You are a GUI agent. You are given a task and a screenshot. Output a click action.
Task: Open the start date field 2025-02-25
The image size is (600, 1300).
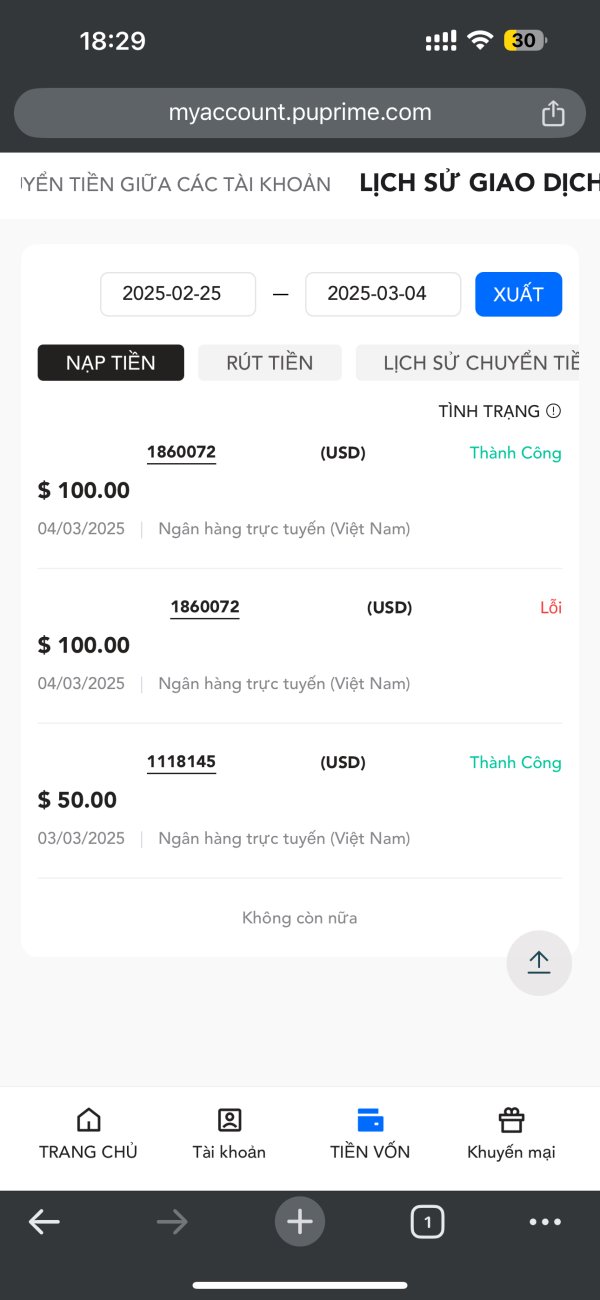point(178,294)
